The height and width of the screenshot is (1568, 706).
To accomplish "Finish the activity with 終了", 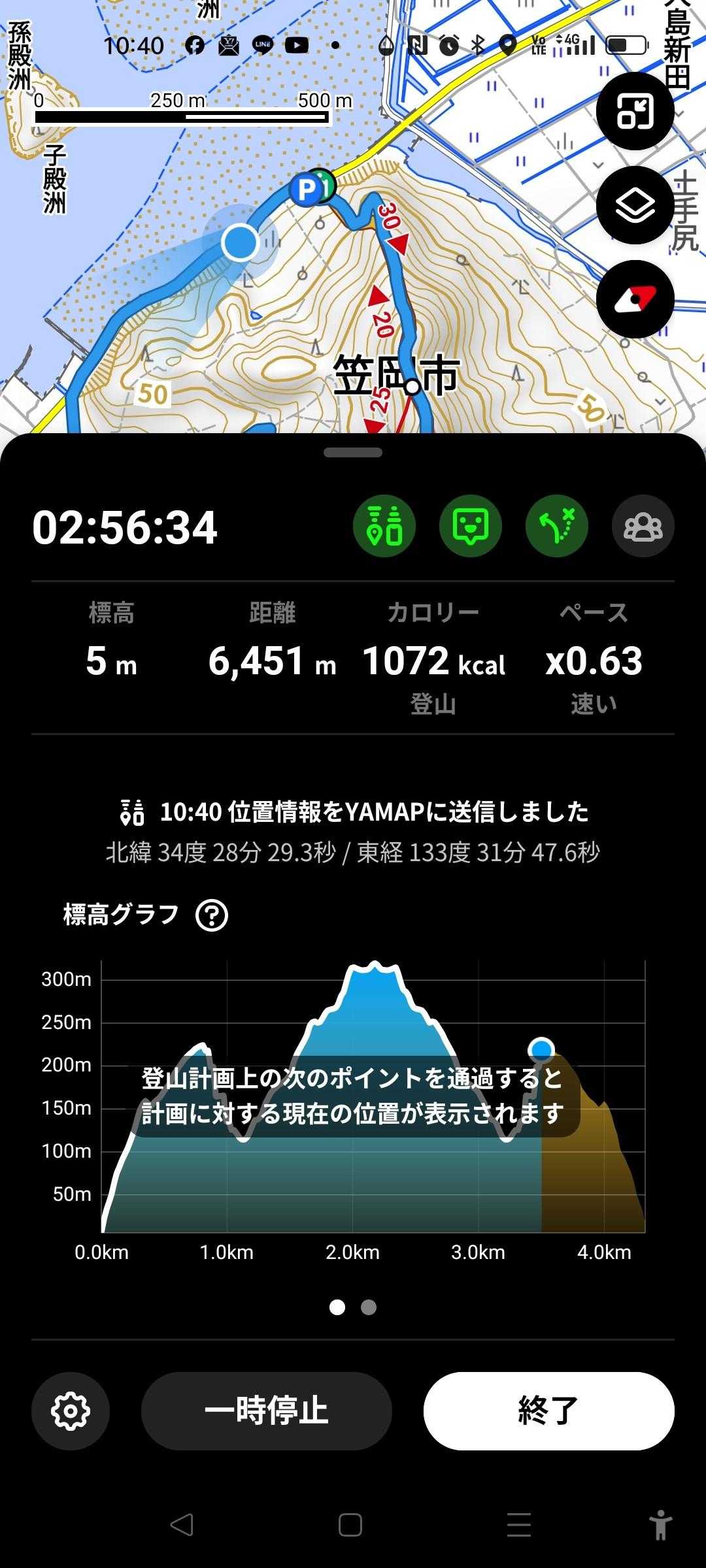I will tap(549, 1411).
